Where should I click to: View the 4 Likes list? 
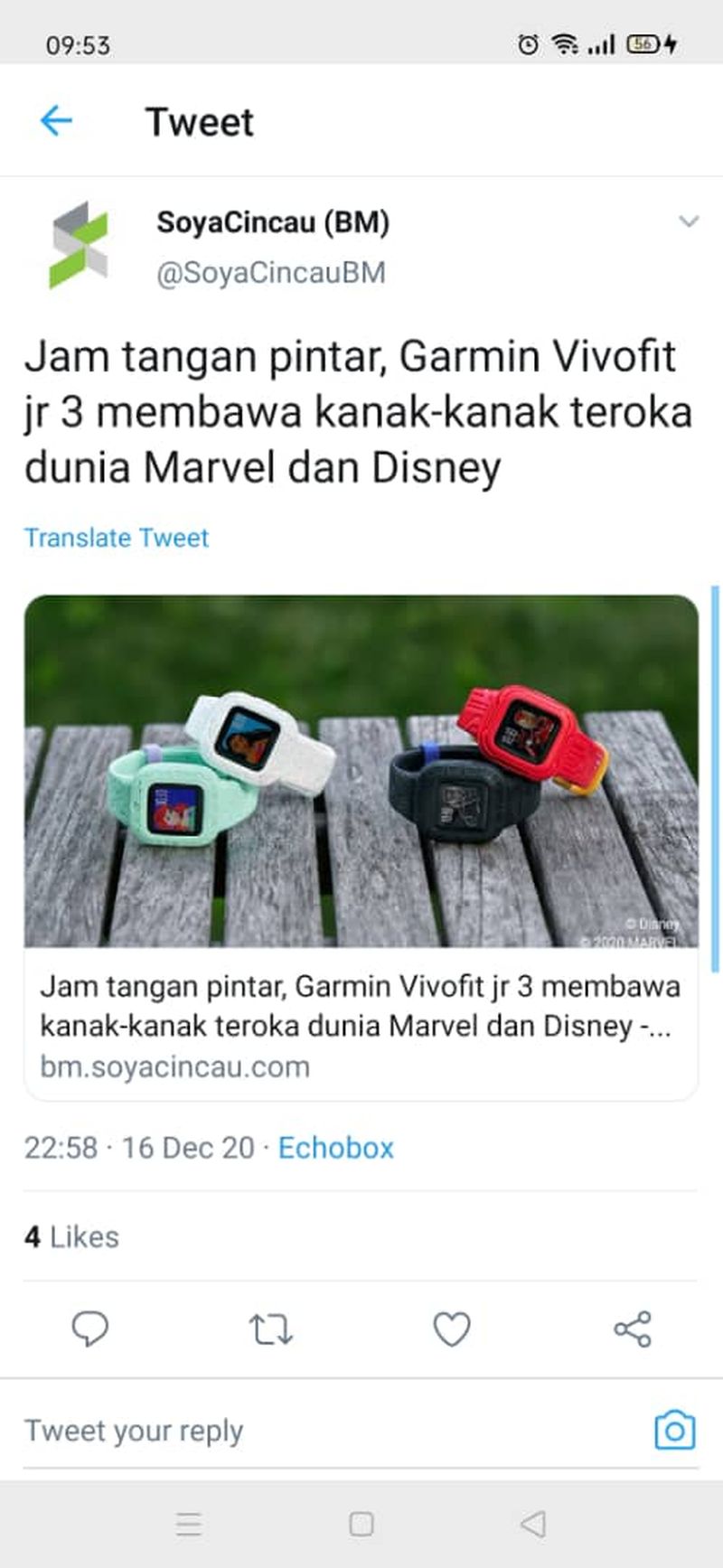(71, 1236)
